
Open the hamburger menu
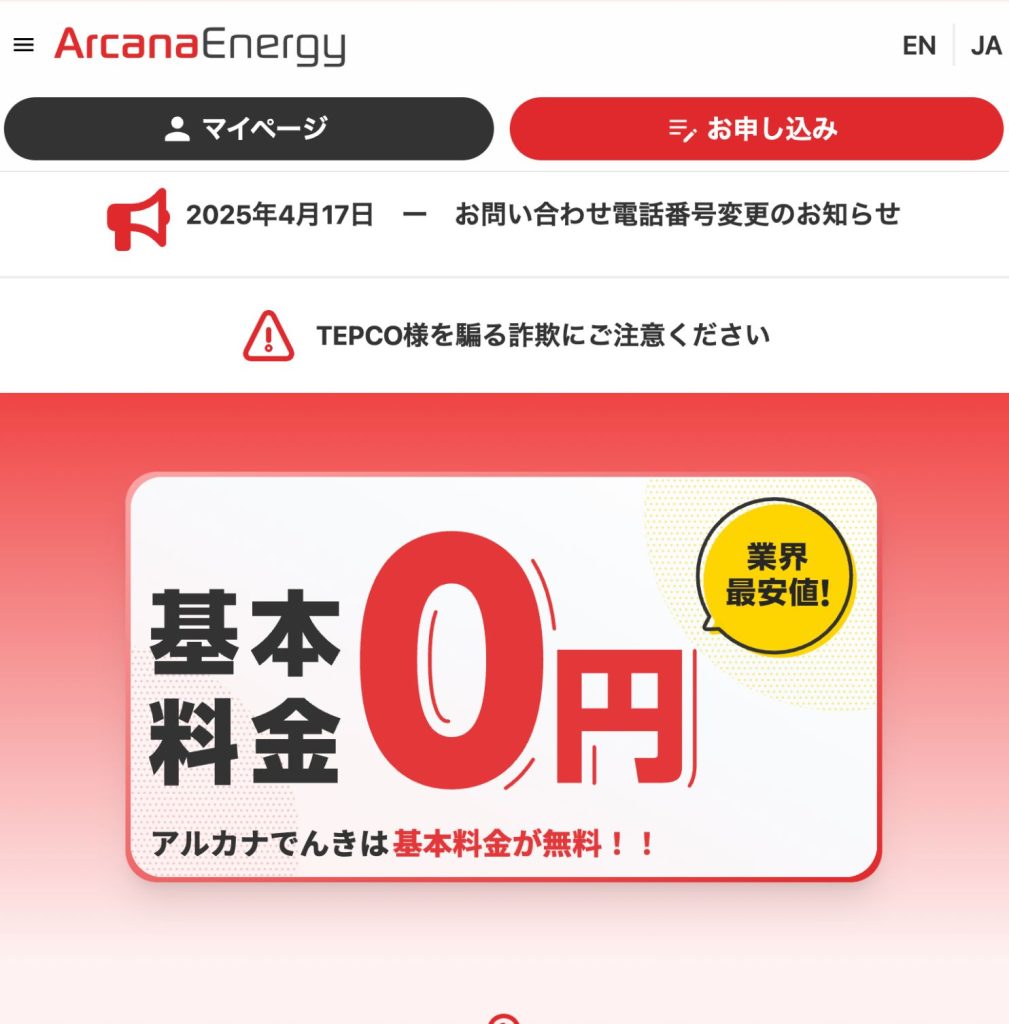(x=23, y=46)
